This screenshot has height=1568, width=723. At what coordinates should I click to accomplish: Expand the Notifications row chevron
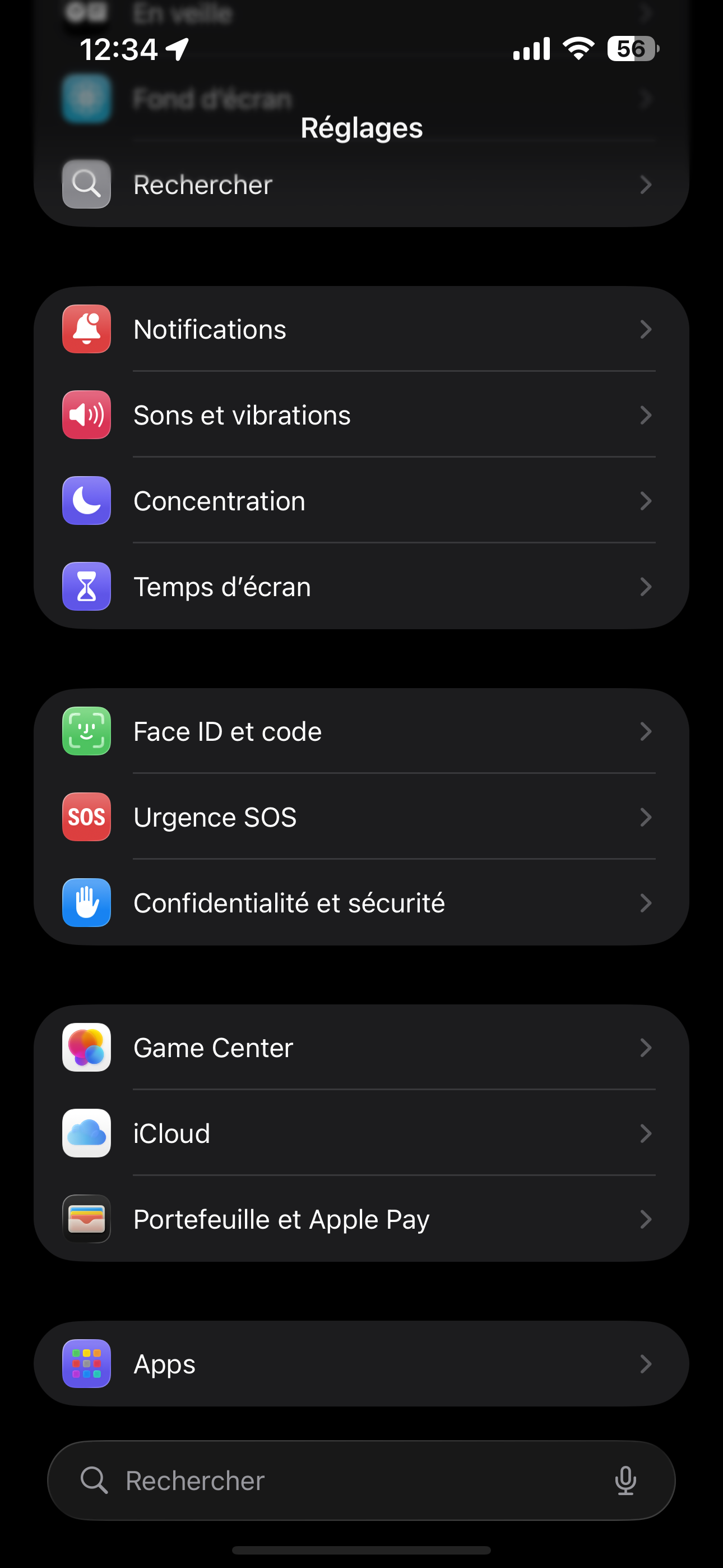[646, 329]
